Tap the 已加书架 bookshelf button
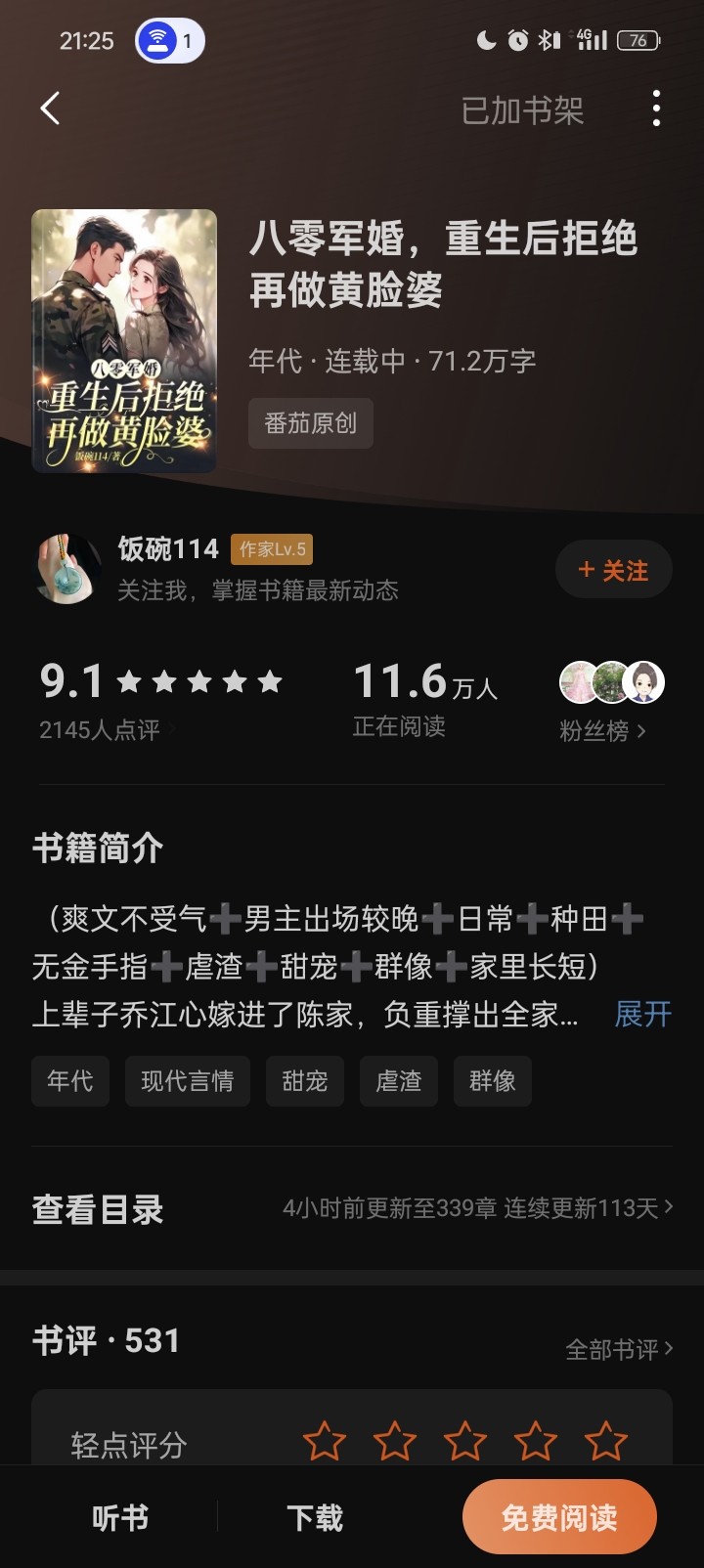This screenshot has height=1568, width=704. (x=522, y=110)
